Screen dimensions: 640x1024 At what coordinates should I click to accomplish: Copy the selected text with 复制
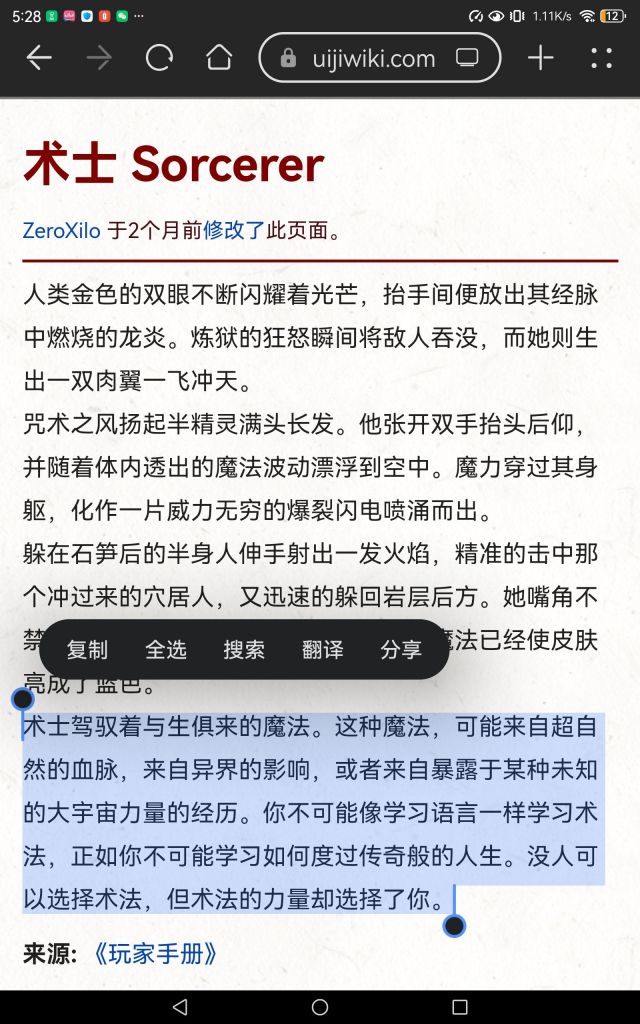point(87,650)
